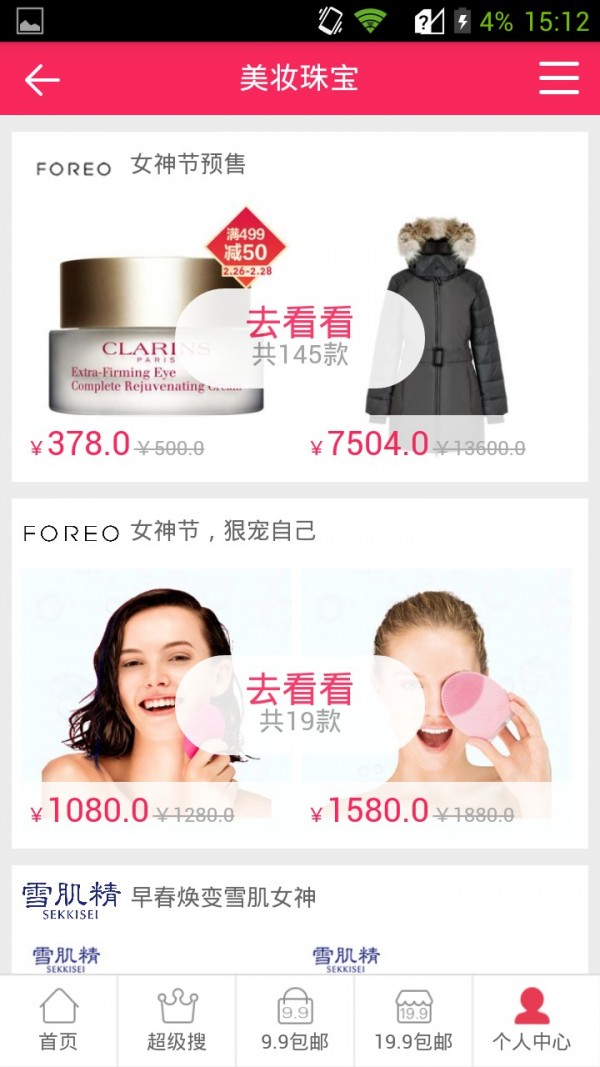This screenshot has height=1067, width=600.
Task: Go back using the arrow icon
Action: pos(42,79)
